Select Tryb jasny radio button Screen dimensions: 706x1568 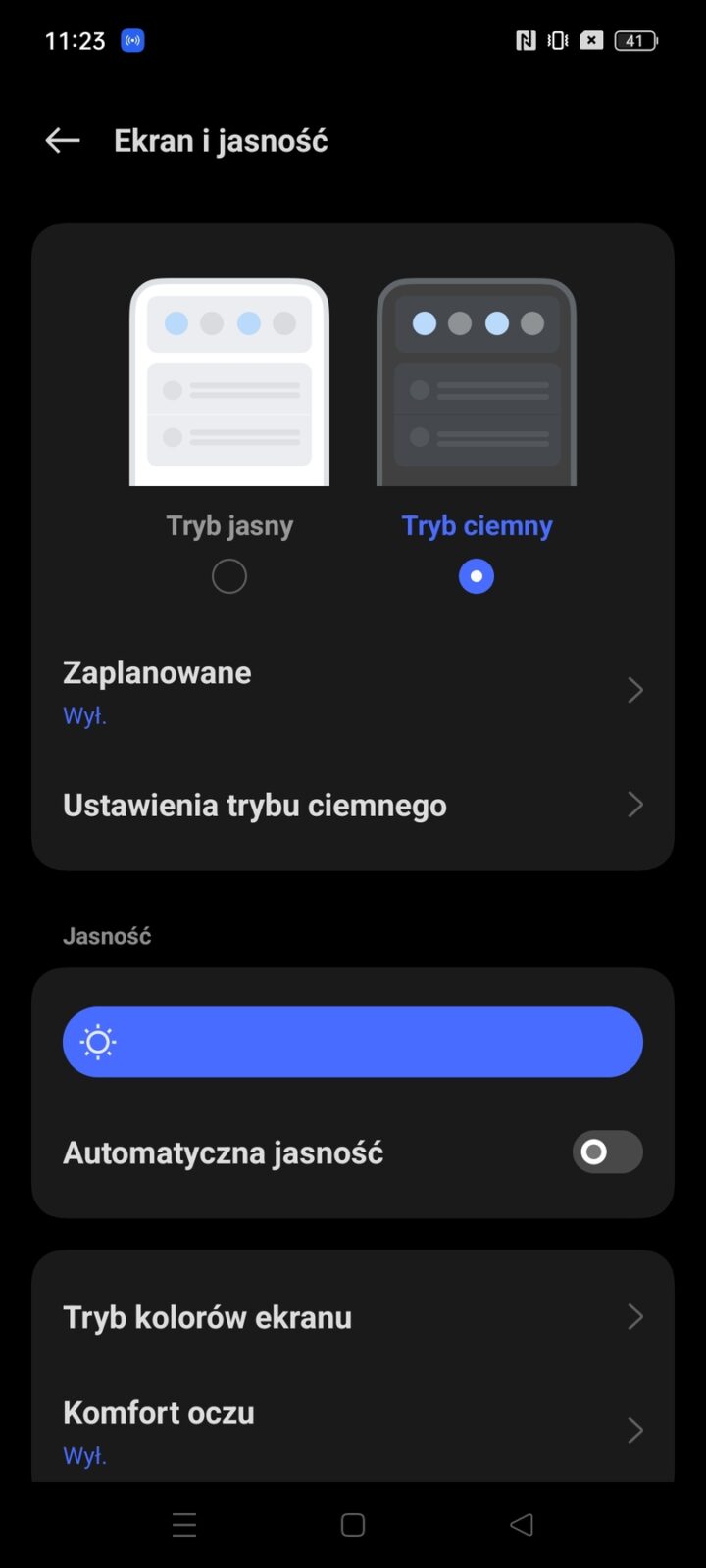click(229, 576)
